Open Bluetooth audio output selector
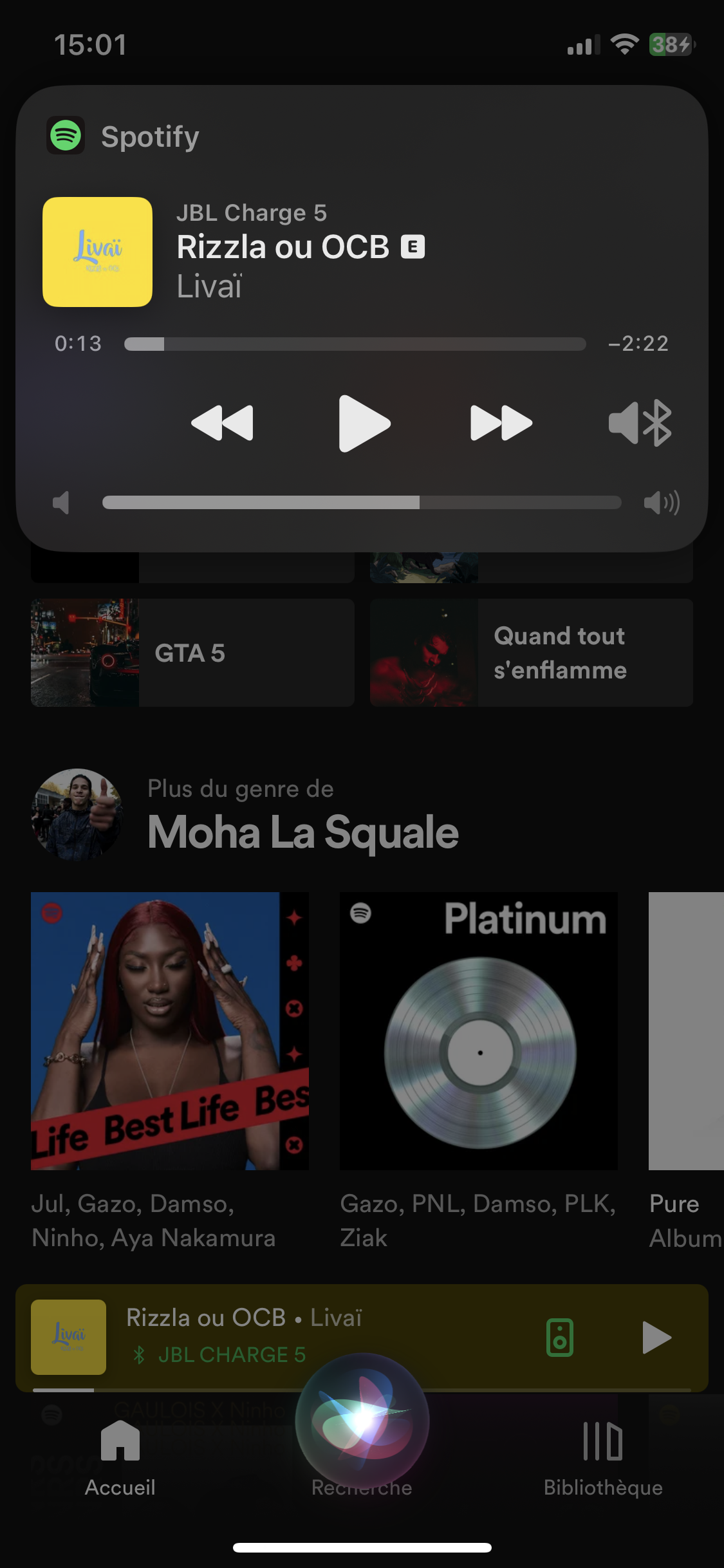The height and width of the screenshot is (1568, 724). click(x=640, y=424)
